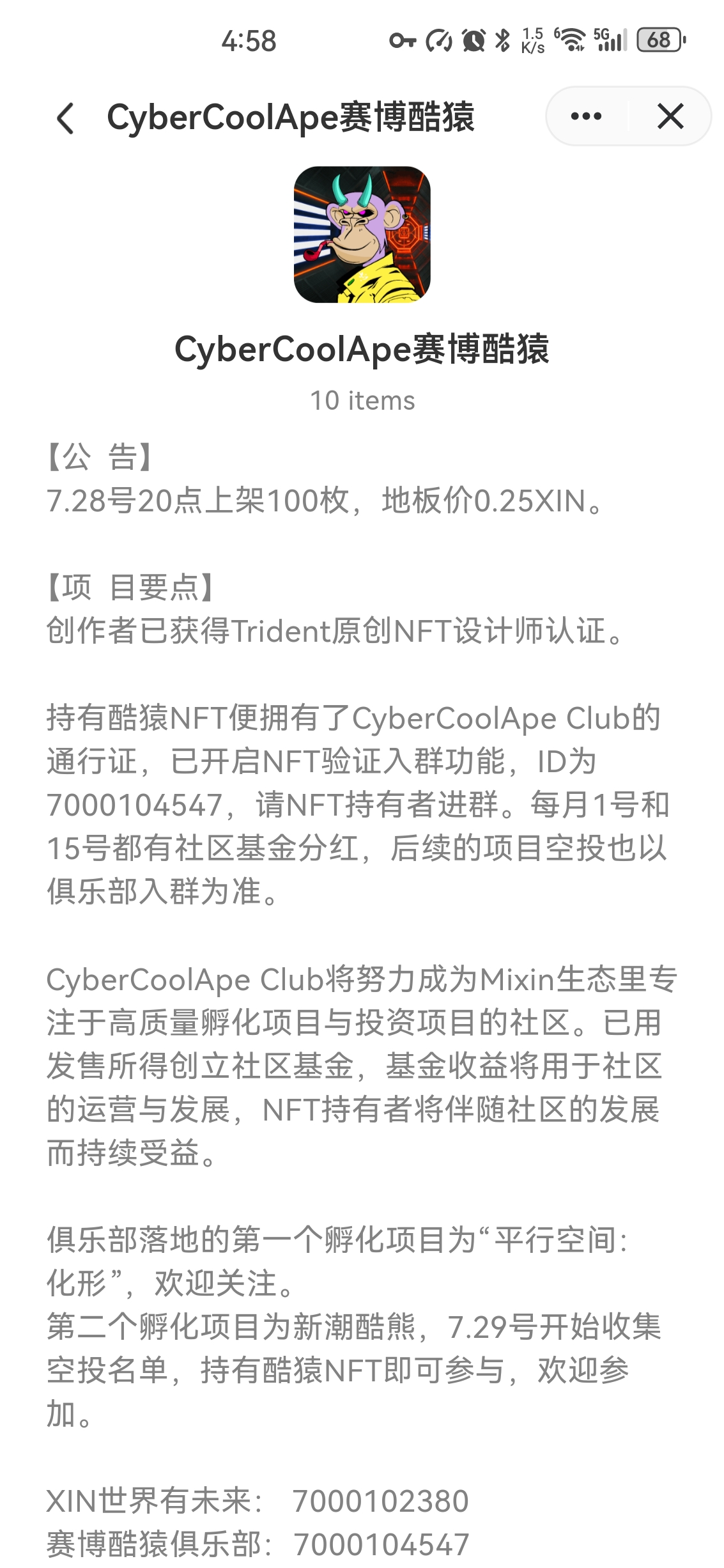The width and height of the screenshot is (724, 1568).
Task: Go back using the header arrow
Action: (x=66, y=118)
